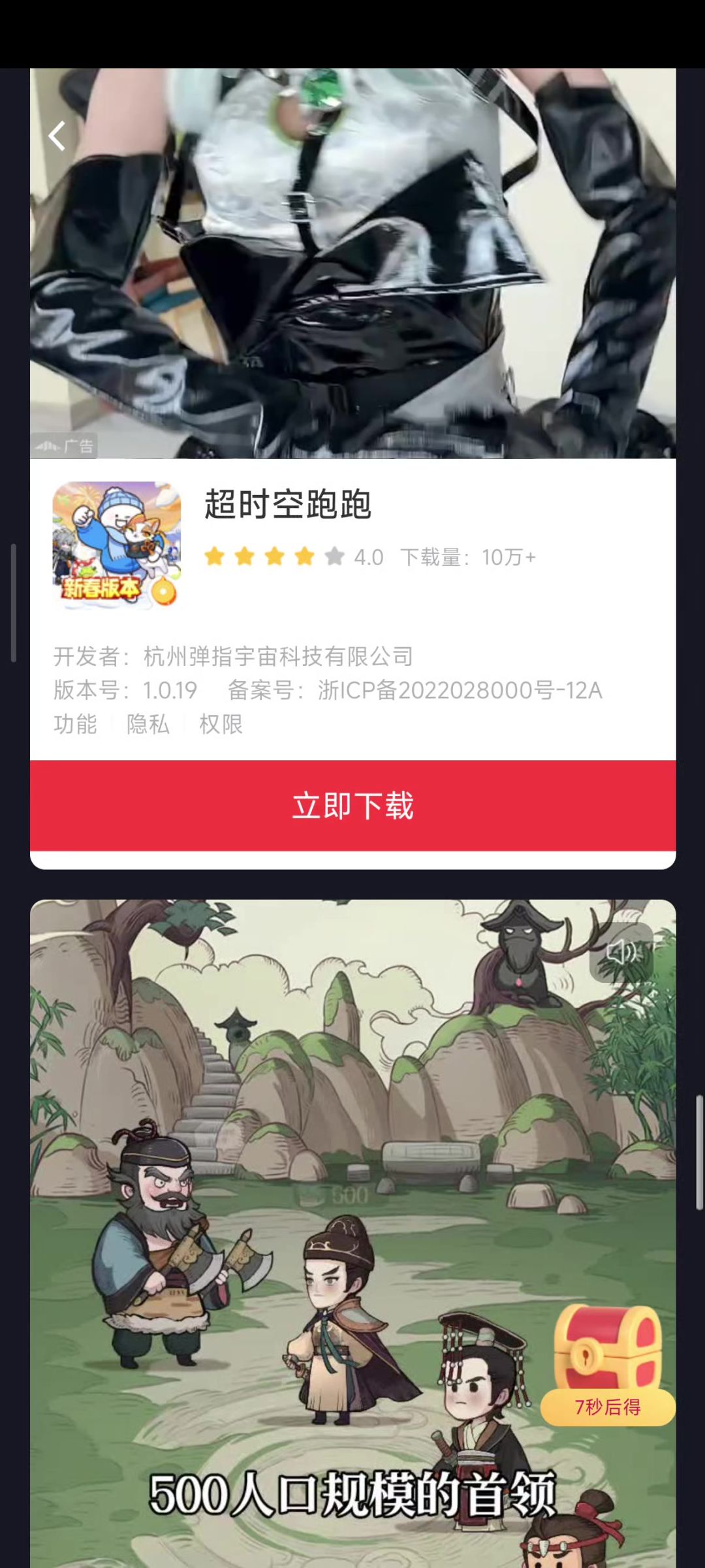Open the 隐私 privacy link
Image resolution: width=705 pixels, height=1568 pixels.
click(148, 724)
